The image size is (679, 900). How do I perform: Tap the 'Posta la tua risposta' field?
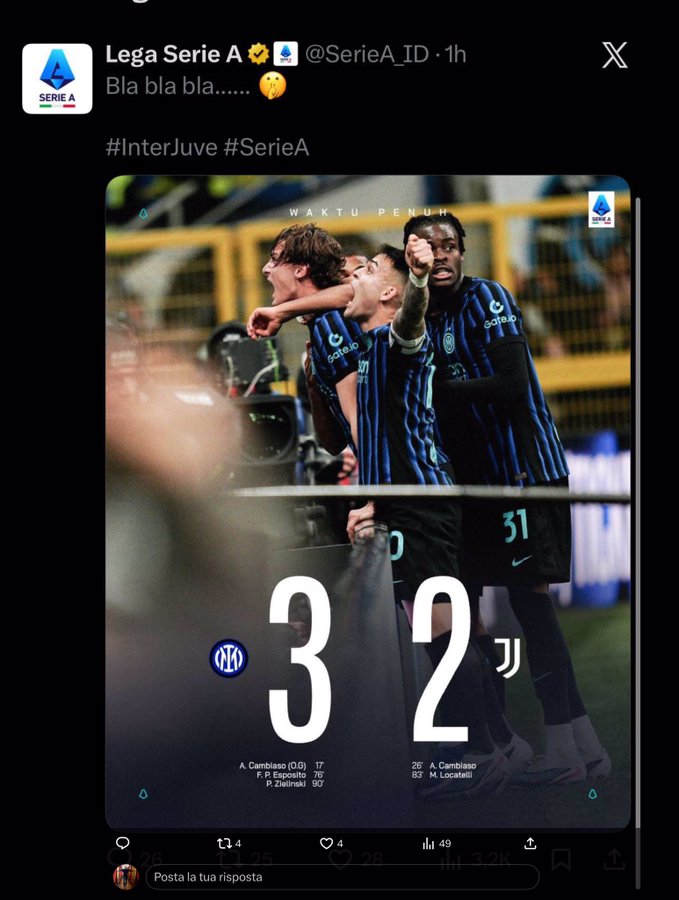(340, 877)
